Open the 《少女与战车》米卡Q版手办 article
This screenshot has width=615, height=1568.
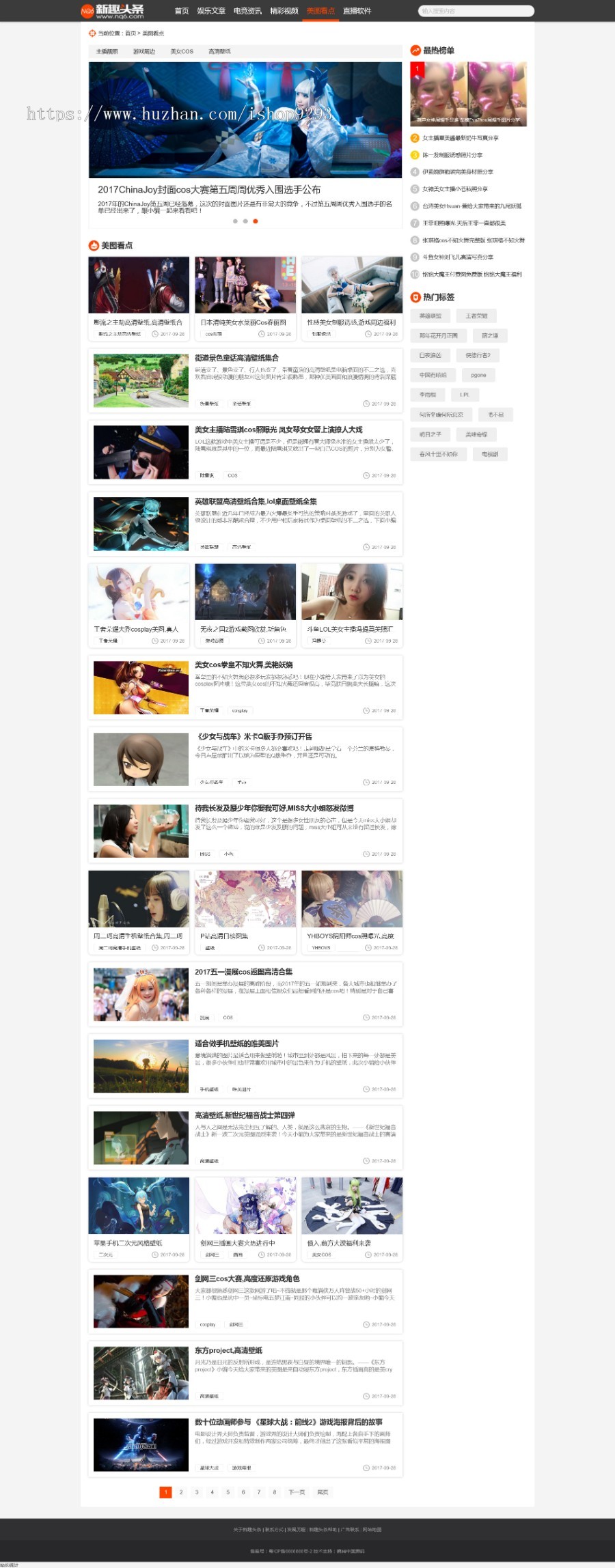coord(254,736)
